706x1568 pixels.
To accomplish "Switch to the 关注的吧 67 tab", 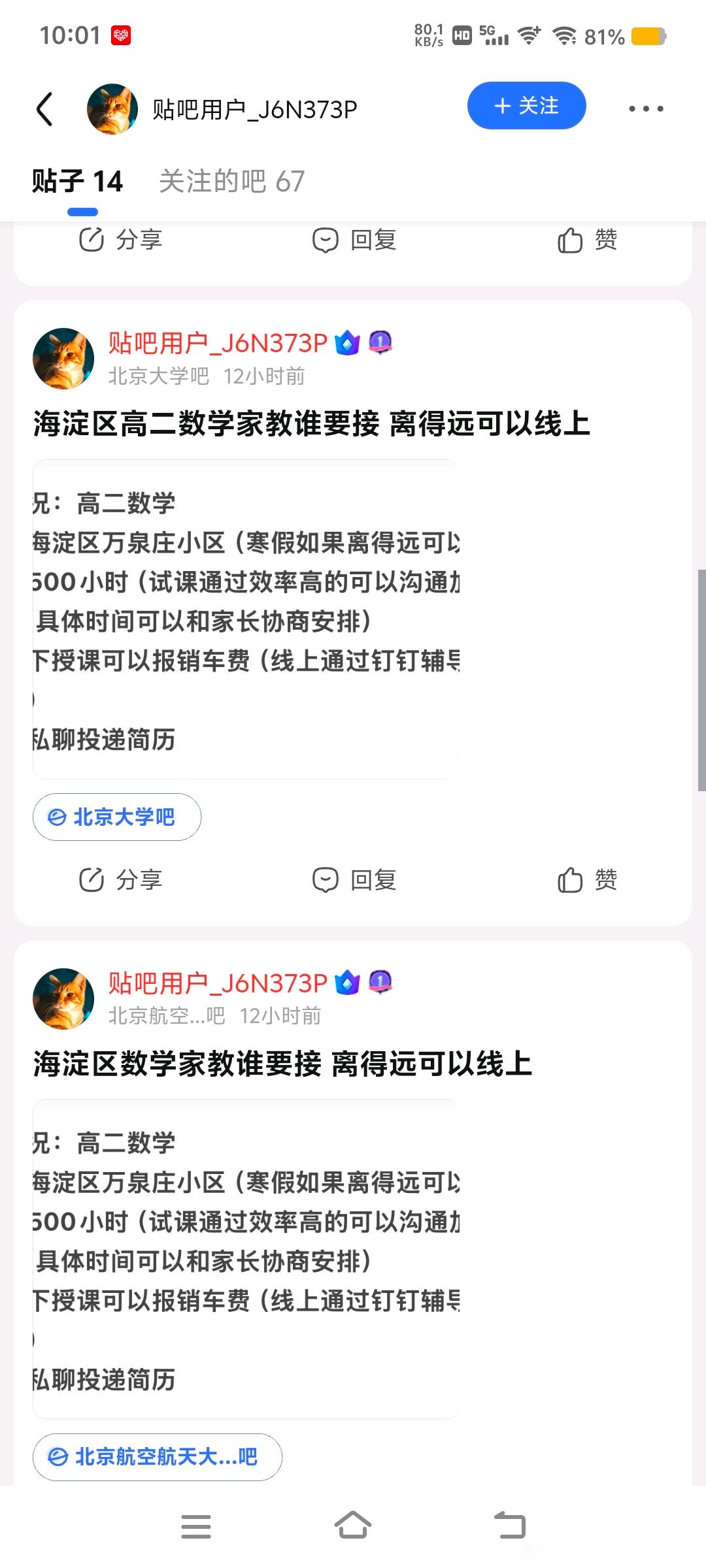I will click(231, 182).
